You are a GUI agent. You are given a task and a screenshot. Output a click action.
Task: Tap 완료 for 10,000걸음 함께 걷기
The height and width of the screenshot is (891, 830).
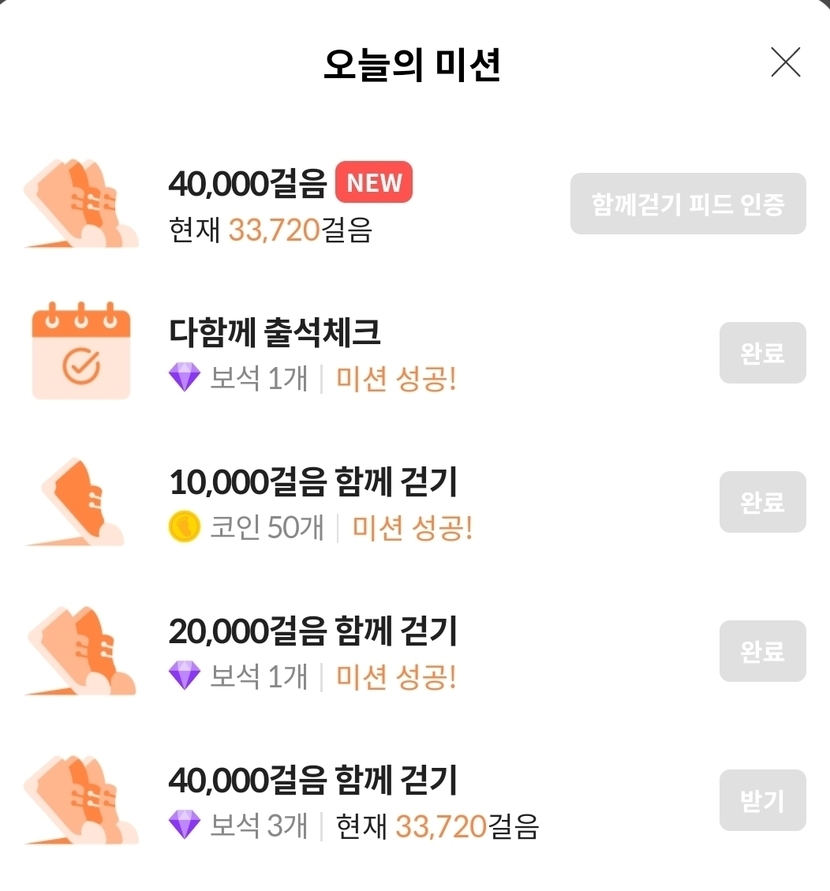coord(762,502)
